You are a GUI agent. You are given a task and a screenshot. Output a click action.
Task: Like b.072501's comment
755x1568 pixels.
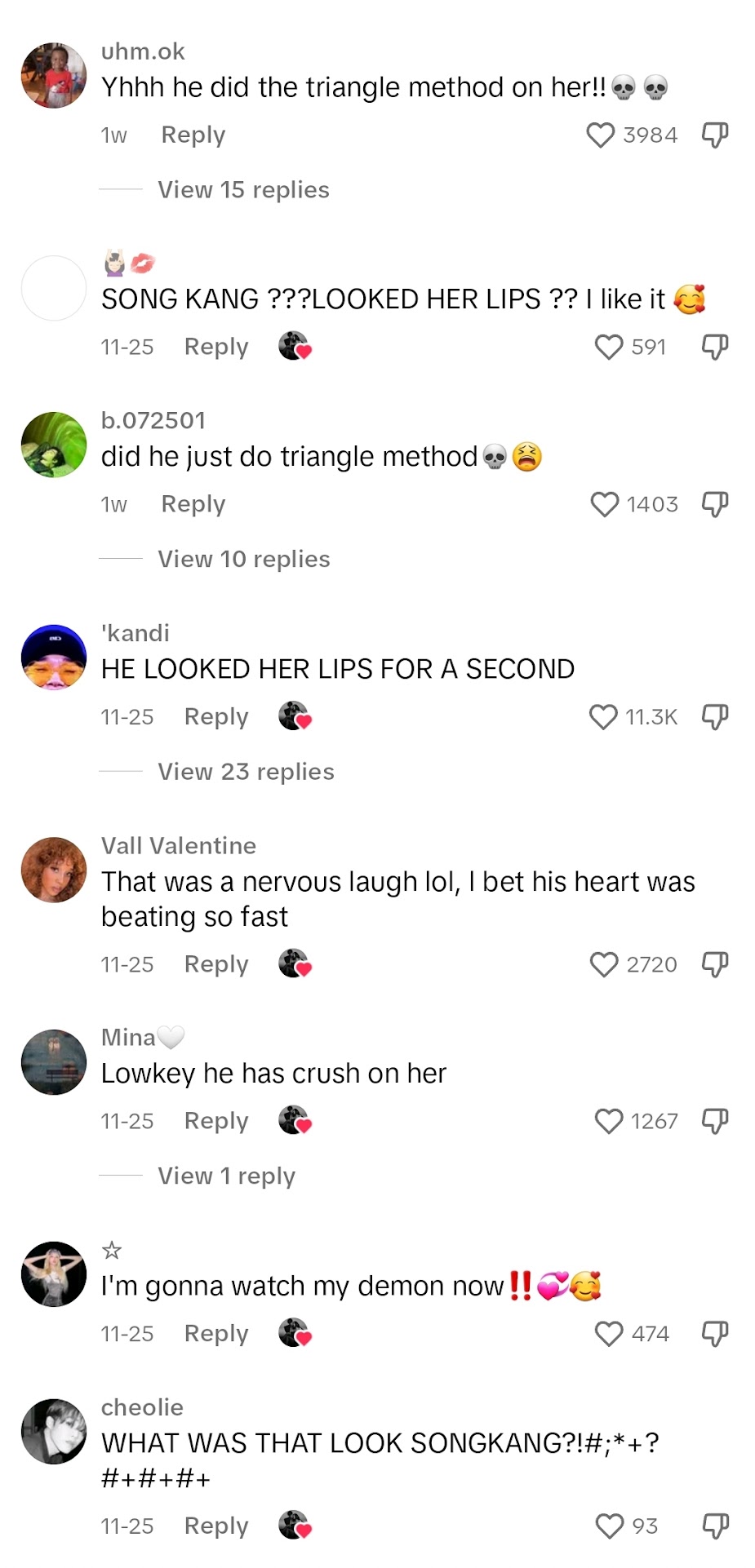[x=605, y=504]
